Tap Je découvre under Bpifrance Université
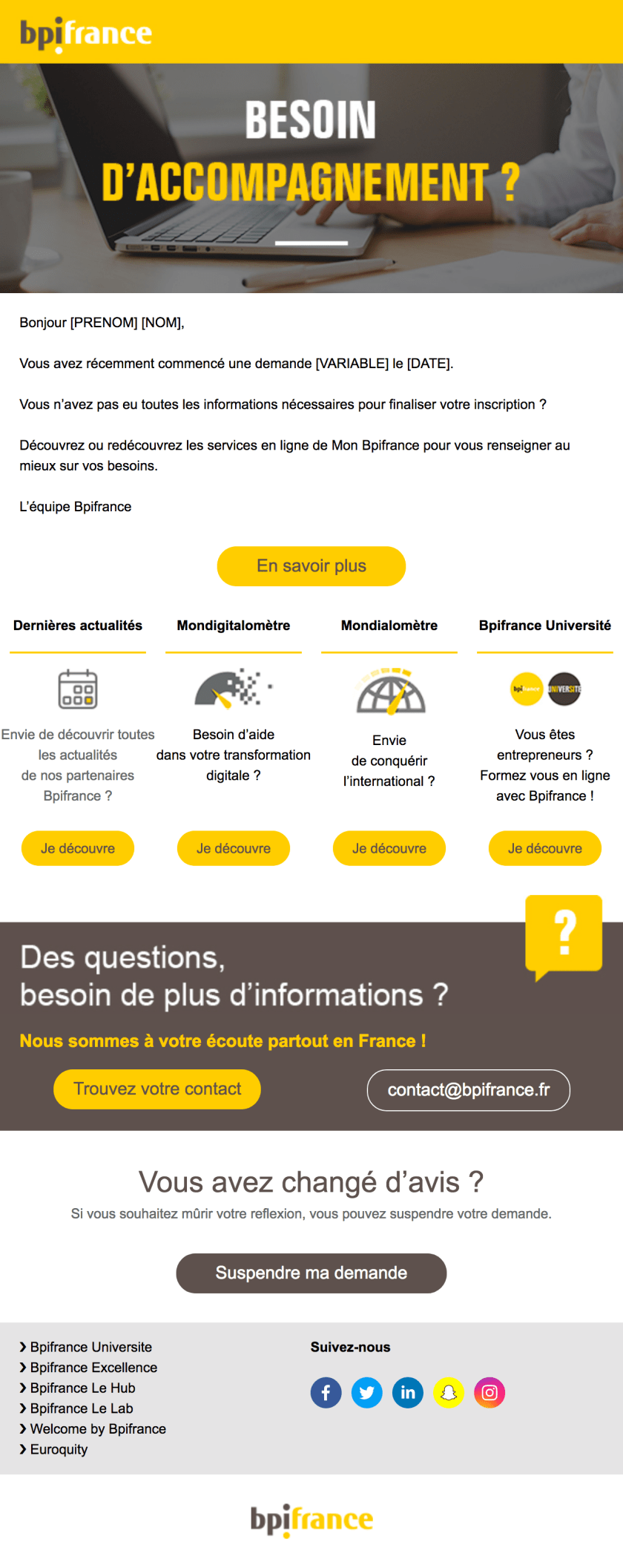 pyautogui.click(x=545, y=848)
